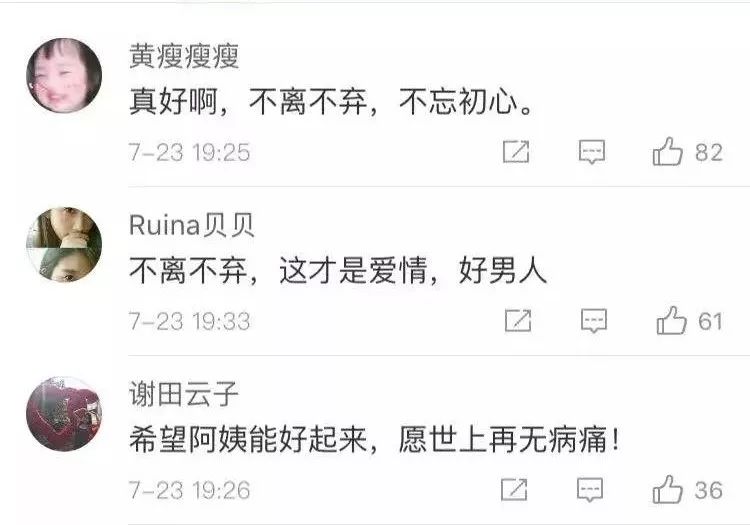This screenshot has width=750, height=525.
Task: Like the comment by Ruina贝贝
Action: point(671,321)
